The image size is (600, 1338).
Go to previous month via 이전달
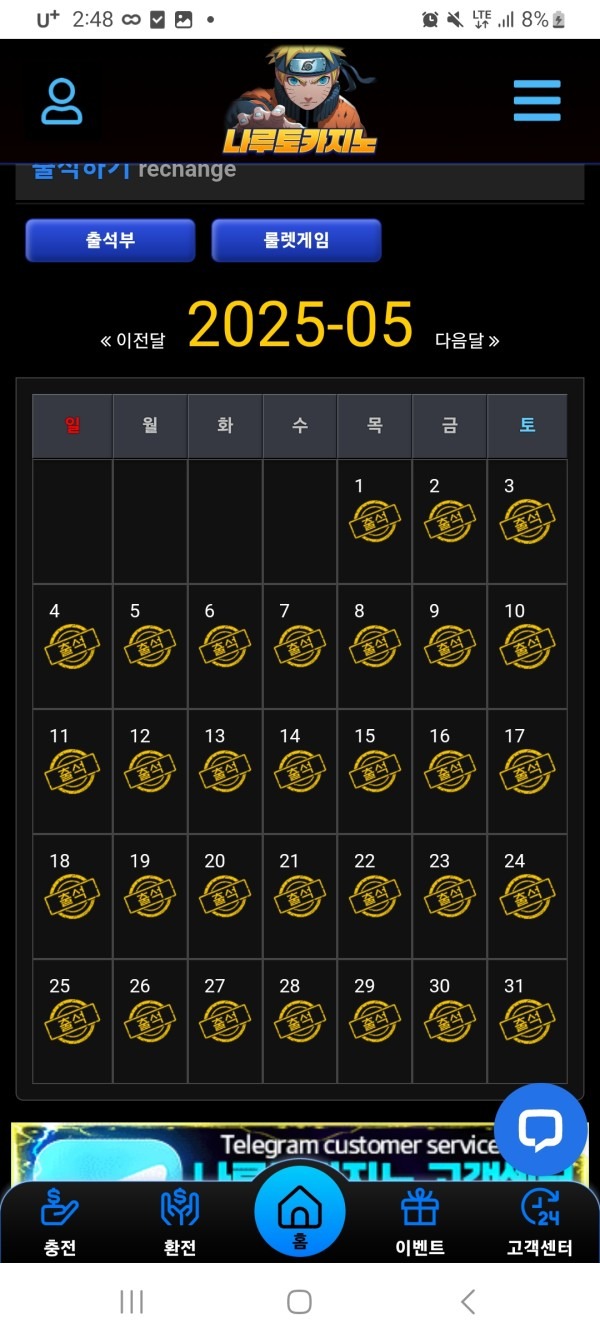[x=133, y=341]
